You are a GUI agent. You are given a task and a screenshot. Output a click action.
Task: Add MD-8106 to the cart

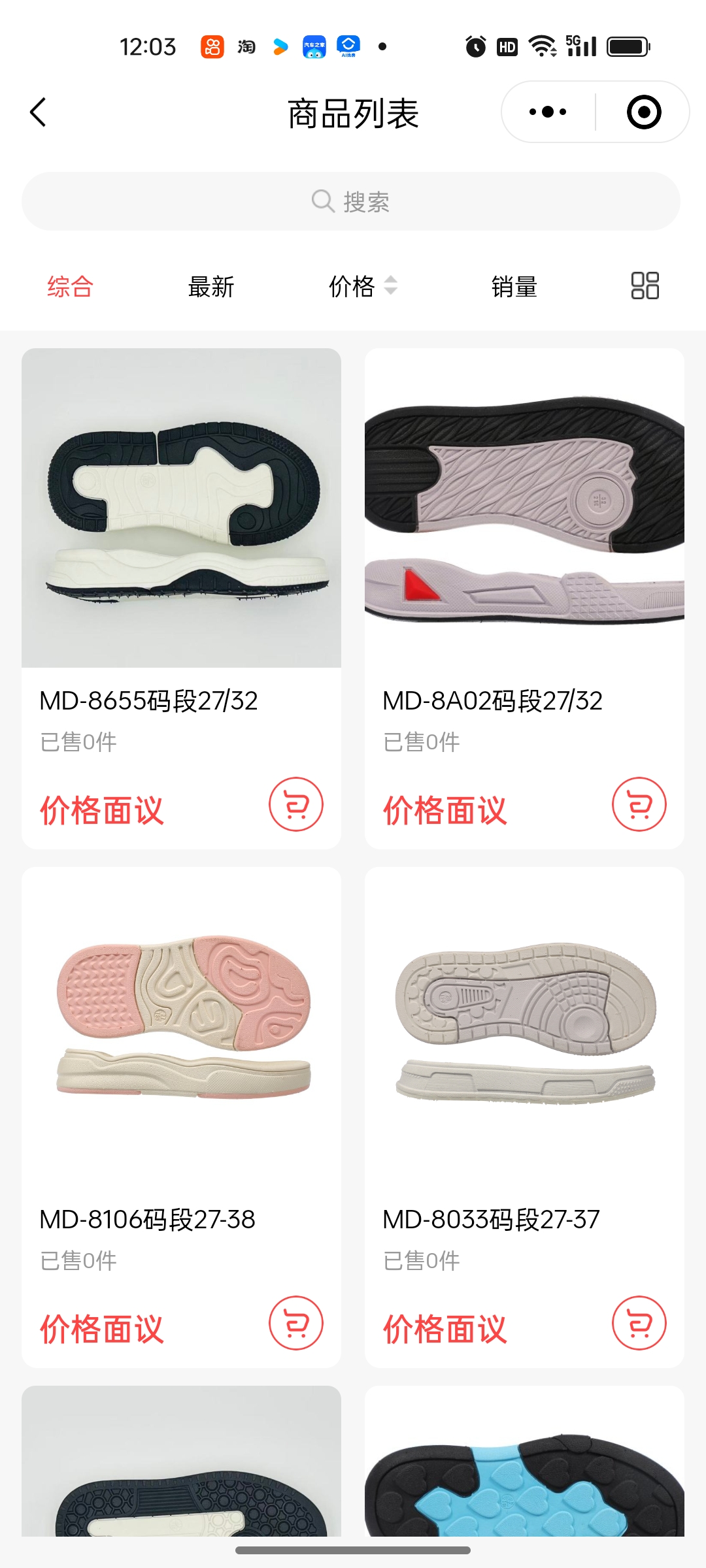coord(296,1323)
